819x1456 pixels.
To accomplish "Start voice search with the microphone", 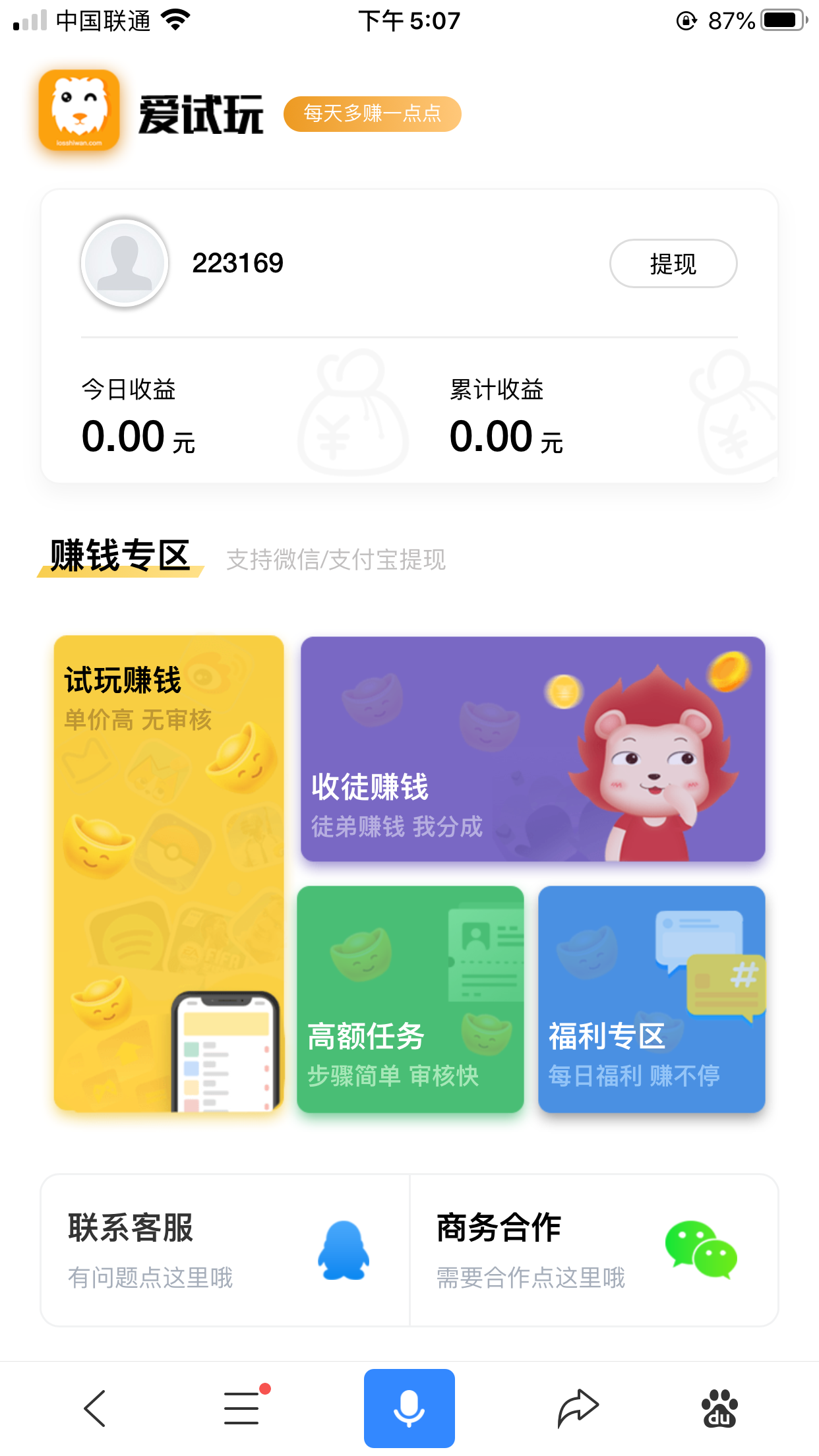I will (409, 1408).
